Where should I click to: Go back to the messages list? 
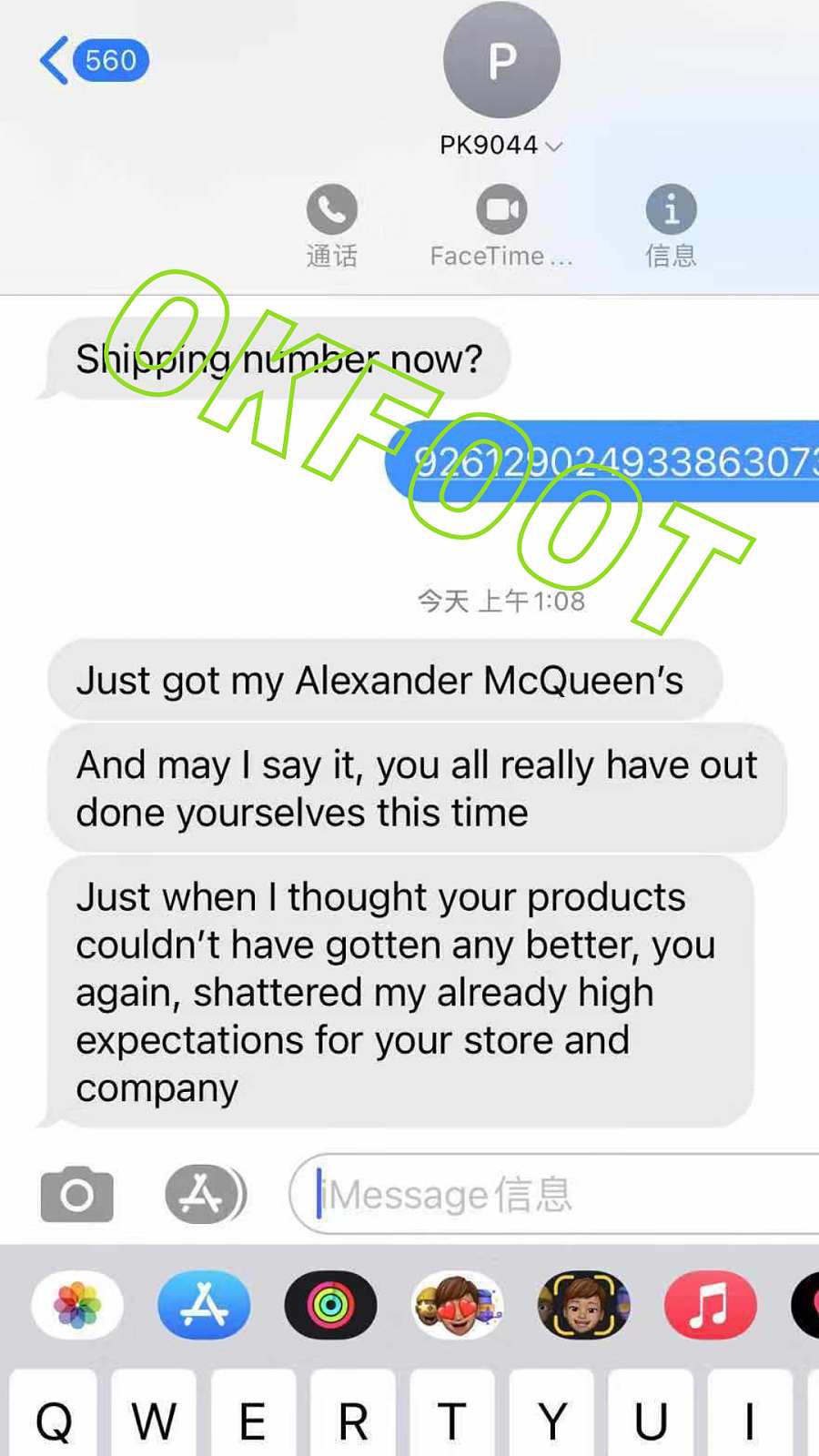(x=91, y=61)
